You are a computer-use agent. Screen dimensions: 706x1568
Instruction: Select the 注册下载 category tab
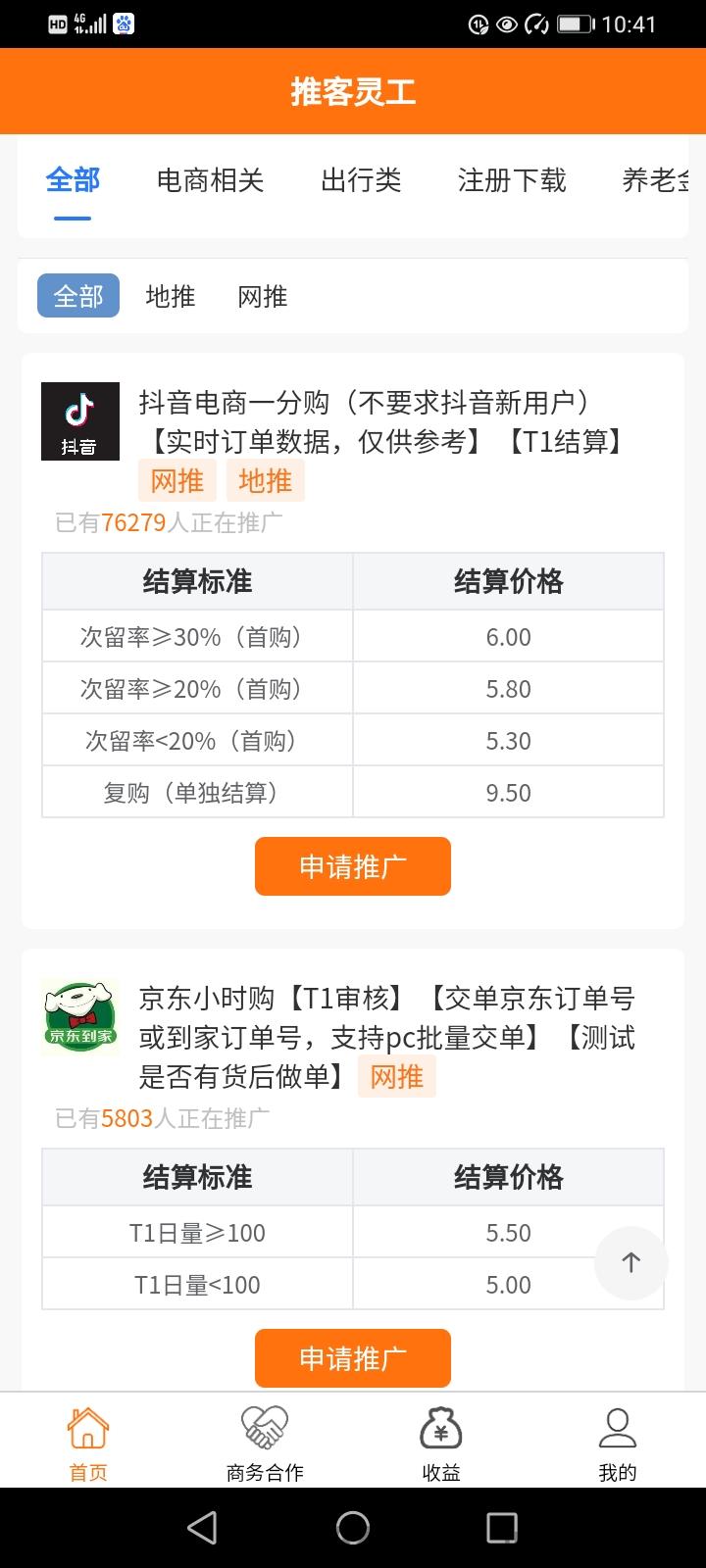[512, 180]
